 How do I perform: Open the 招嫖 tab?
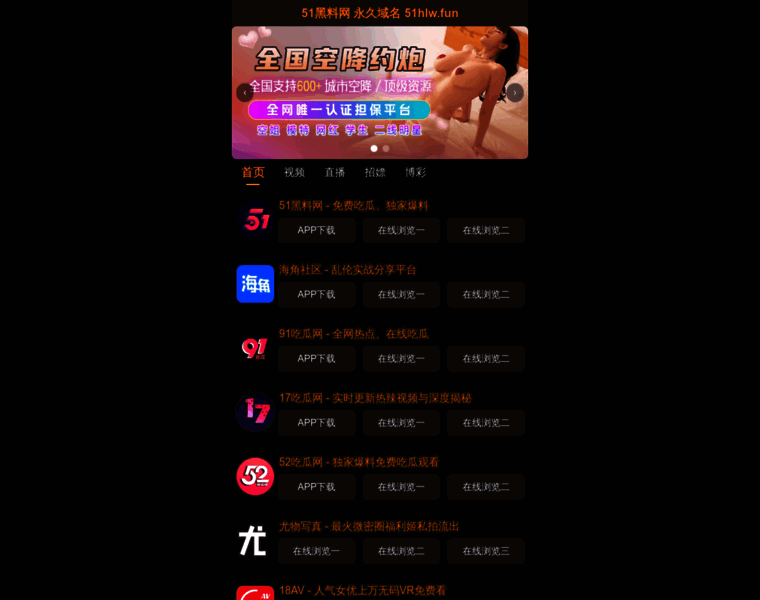[x=375, y=172]
